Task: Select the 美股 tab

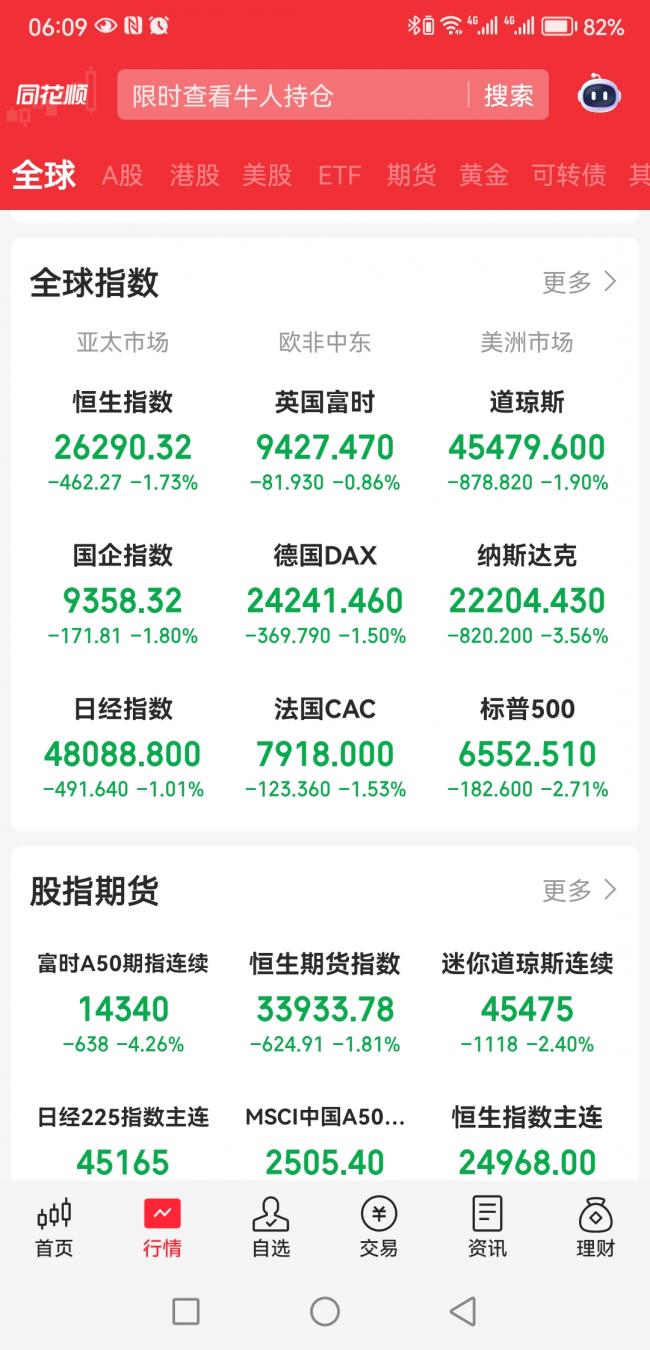Action: pyautogui.click(x=267, y=176)
